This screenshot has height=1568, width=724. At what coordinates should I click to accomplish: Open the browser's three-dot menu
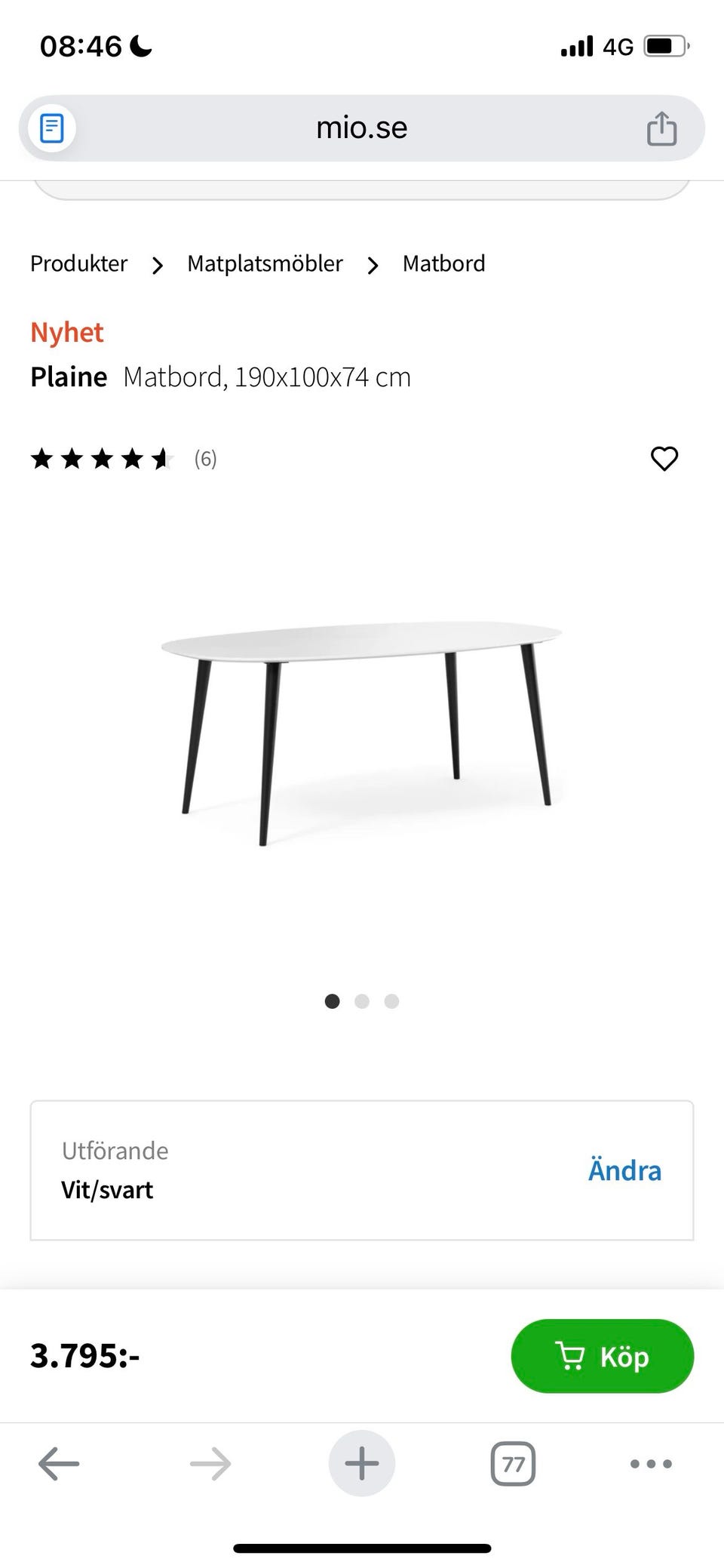pos(650,1464)
